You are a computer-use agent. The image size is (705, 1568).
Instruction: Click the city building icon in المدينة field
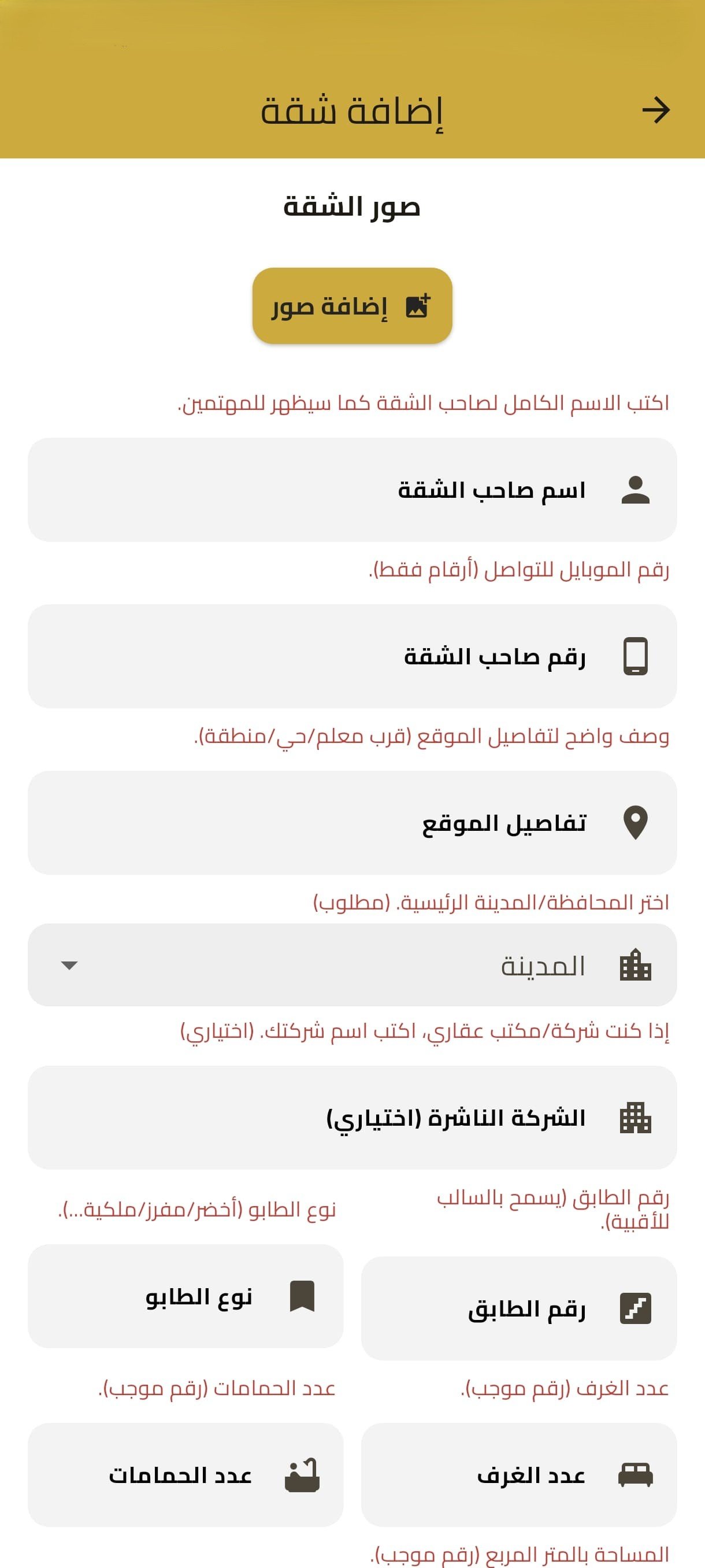coord(636,966)
